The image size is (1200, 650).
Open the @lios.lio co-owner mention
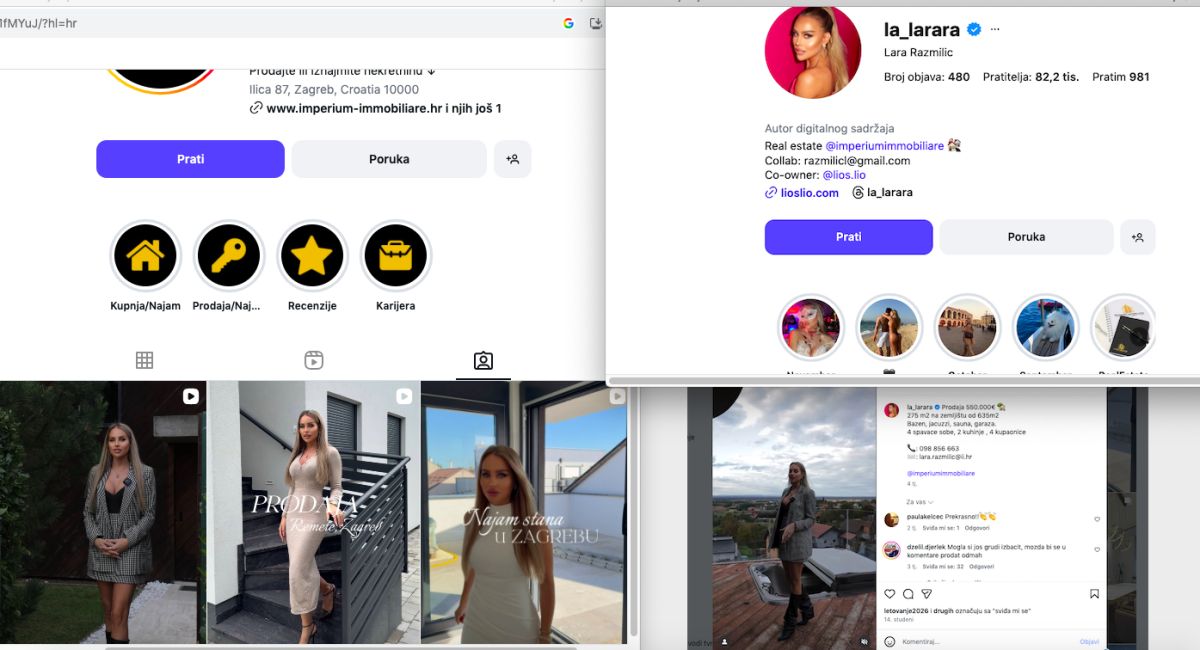[844, 175]
